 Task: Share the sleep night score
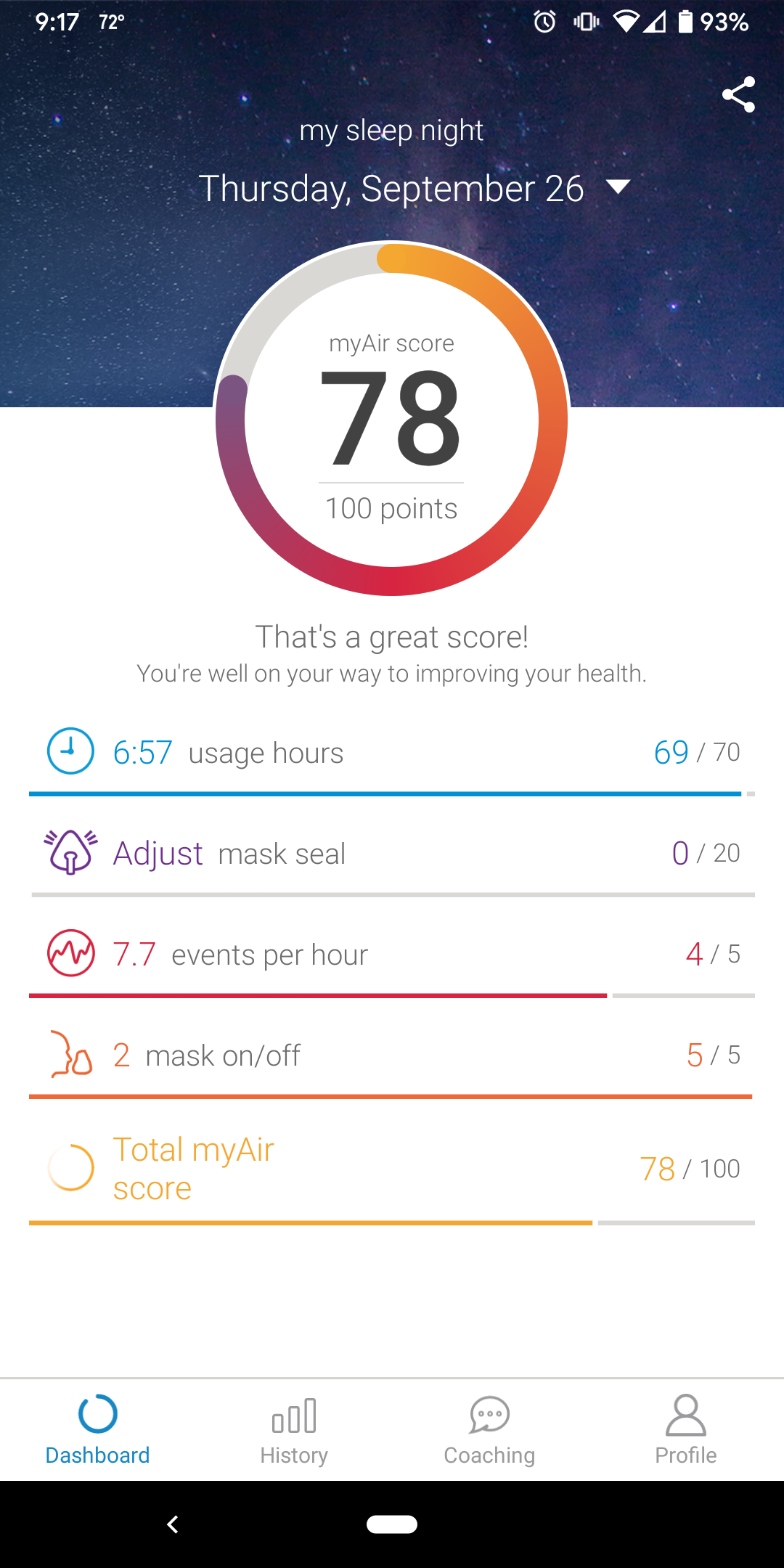click(x=738, y=94)
